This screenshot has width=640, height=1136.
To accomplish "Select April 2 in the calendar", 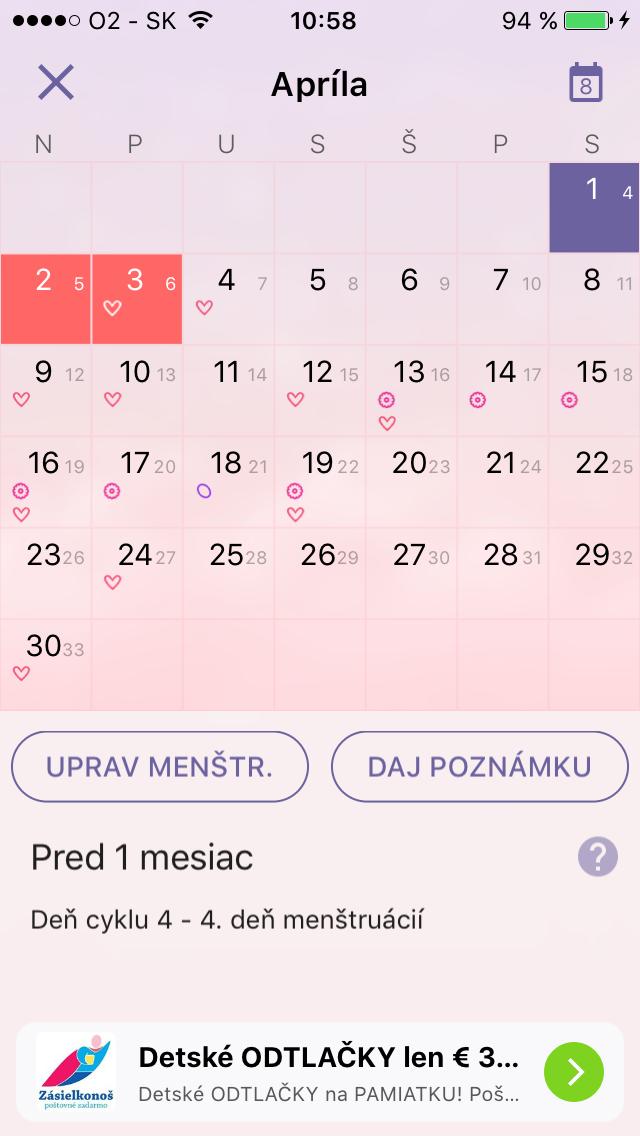I will click(x=45, y=298).
